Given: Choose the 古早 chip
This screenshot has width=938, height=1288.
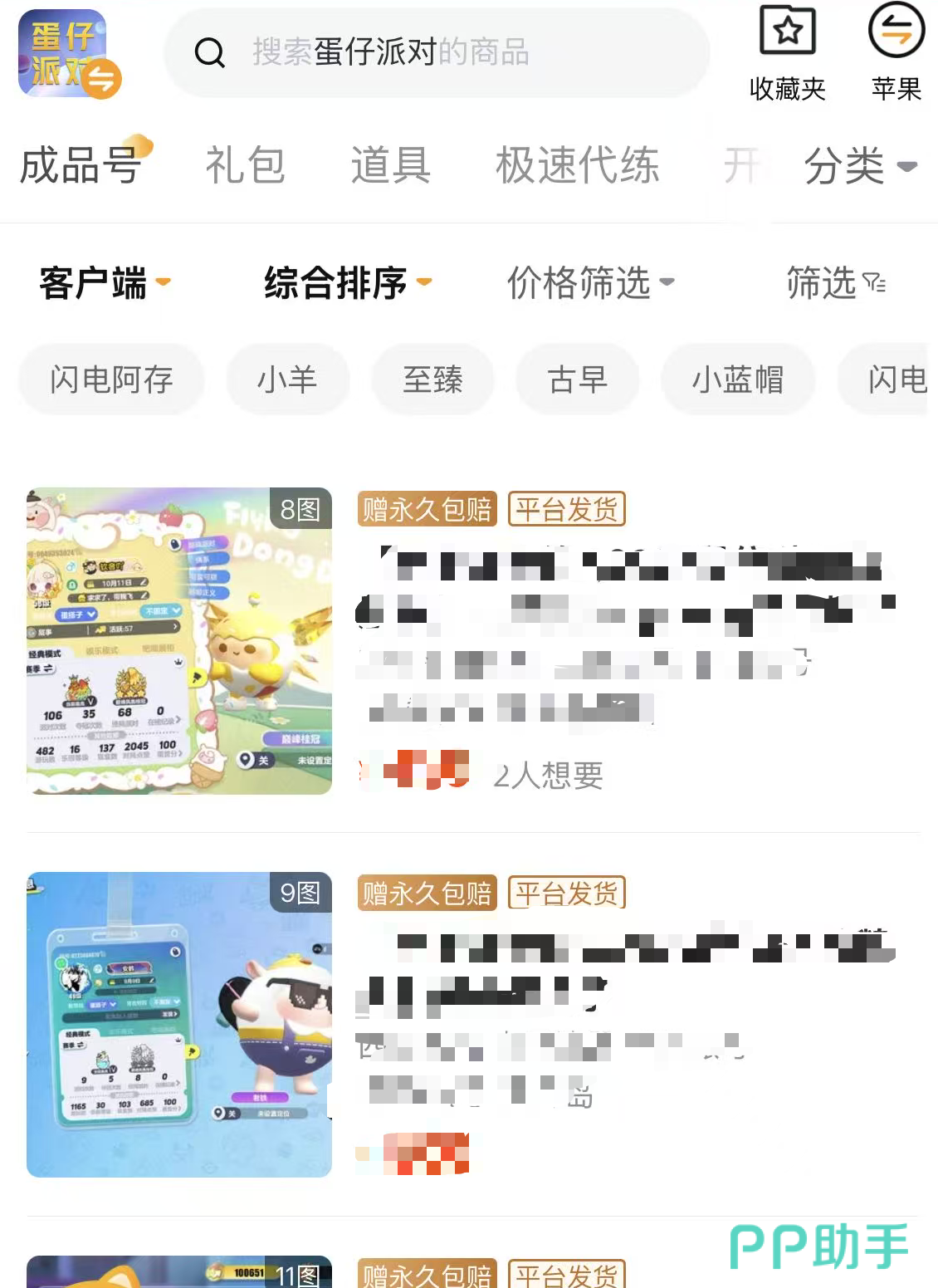Looking at the screenshot, I should 577,380.
